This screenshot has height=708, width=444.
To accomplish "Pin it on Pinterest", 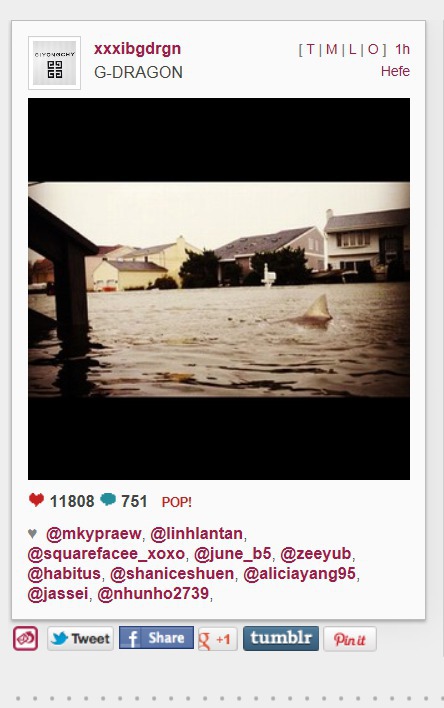I will point(350,639).
